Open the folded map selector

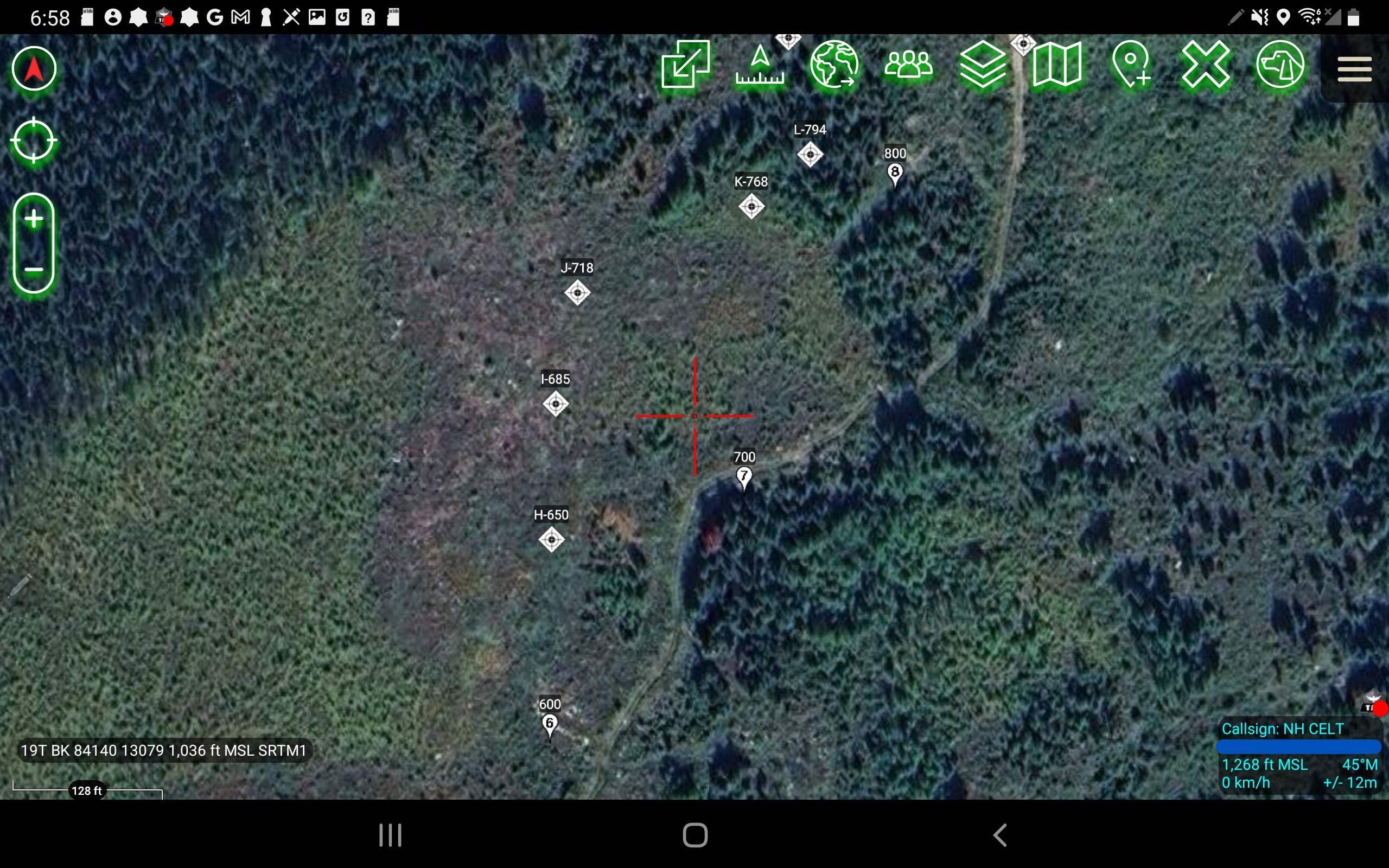click(1057, 65)
